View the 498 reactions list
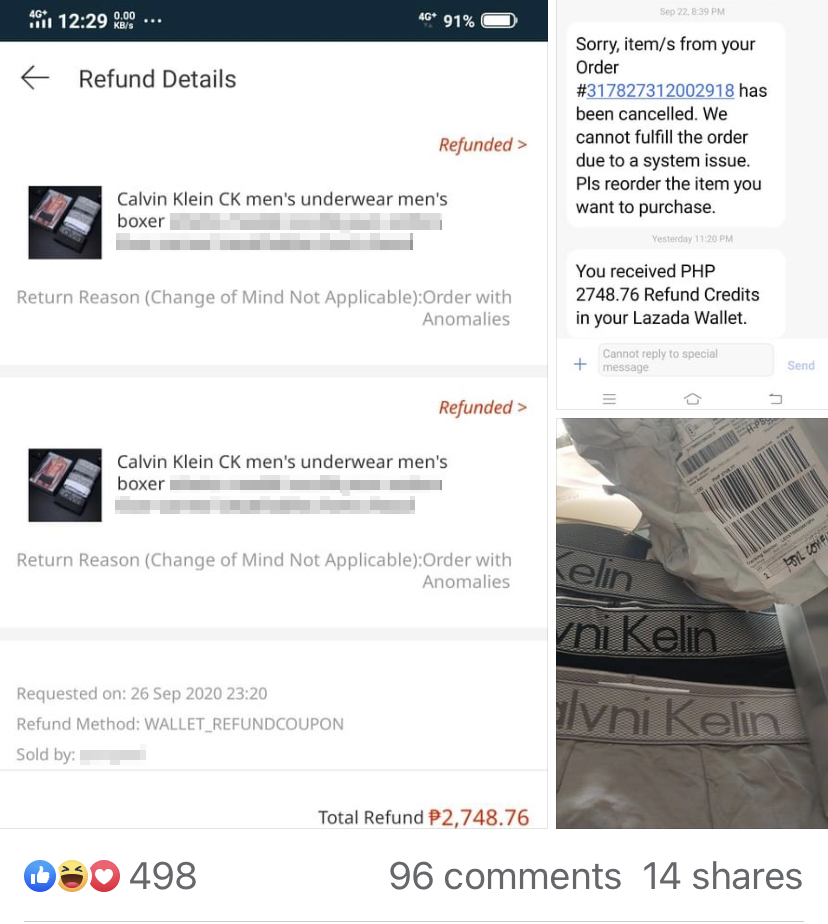 coord(111,877)
